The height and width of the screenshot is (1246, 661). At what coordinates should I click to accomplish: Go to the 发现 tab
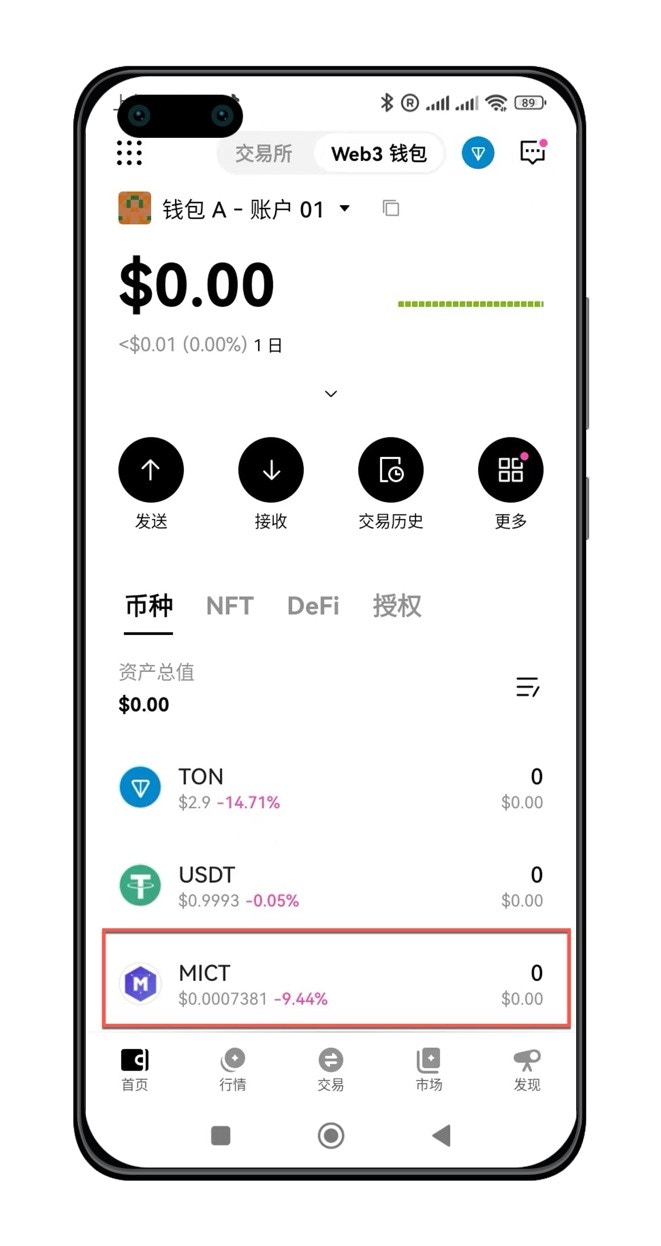coord(527,1070)
